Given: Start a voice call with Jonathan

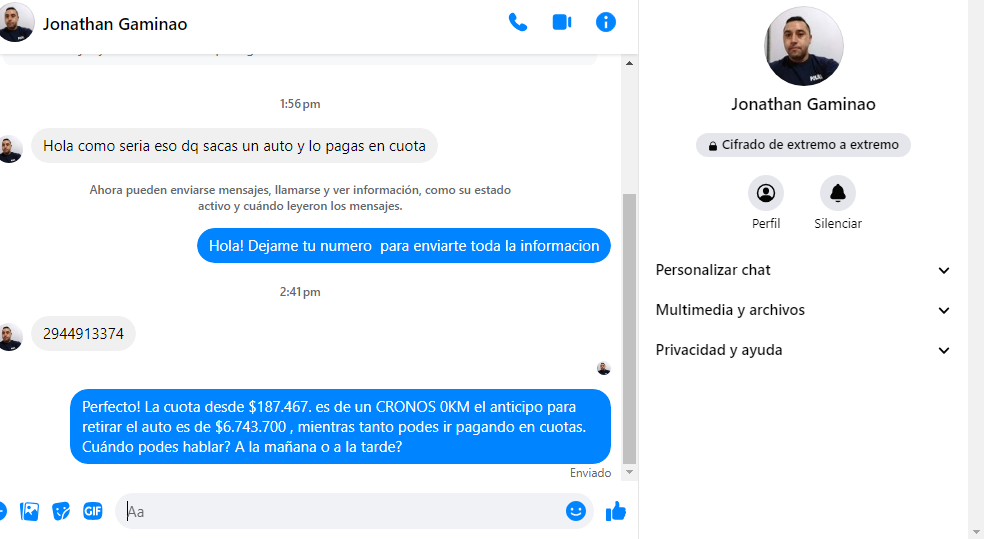Looking at the screenshot, I should coord(518,22).
